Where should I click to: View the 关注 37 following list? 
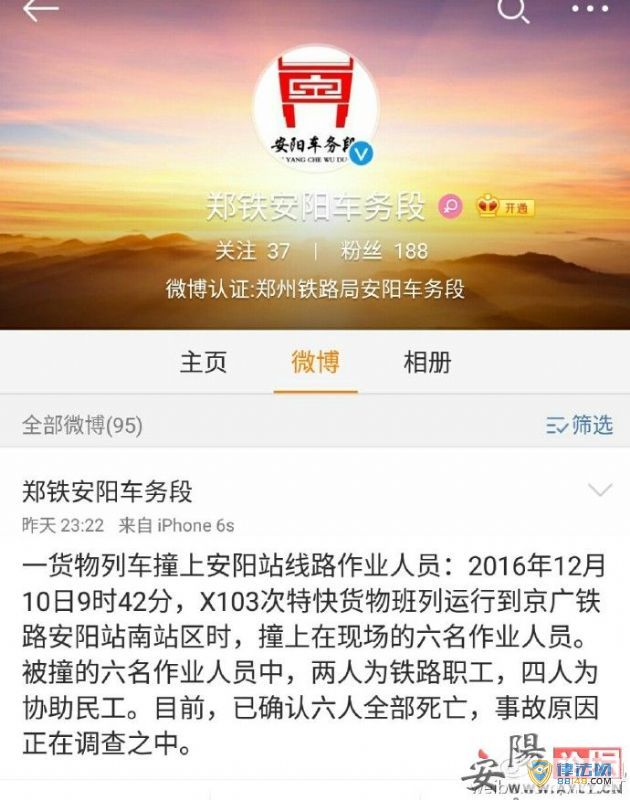[x=252, y=250]
